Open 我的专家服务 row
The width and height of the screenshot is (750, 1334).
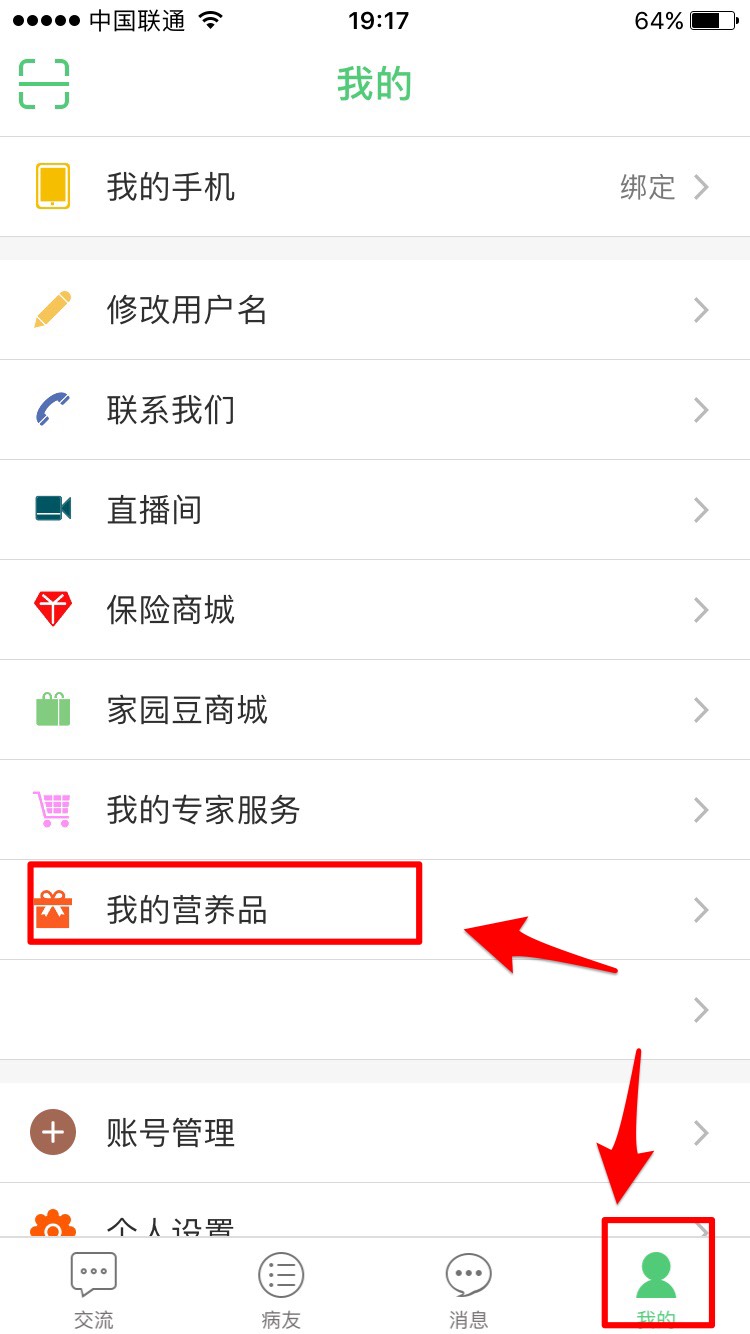(375, 810)
